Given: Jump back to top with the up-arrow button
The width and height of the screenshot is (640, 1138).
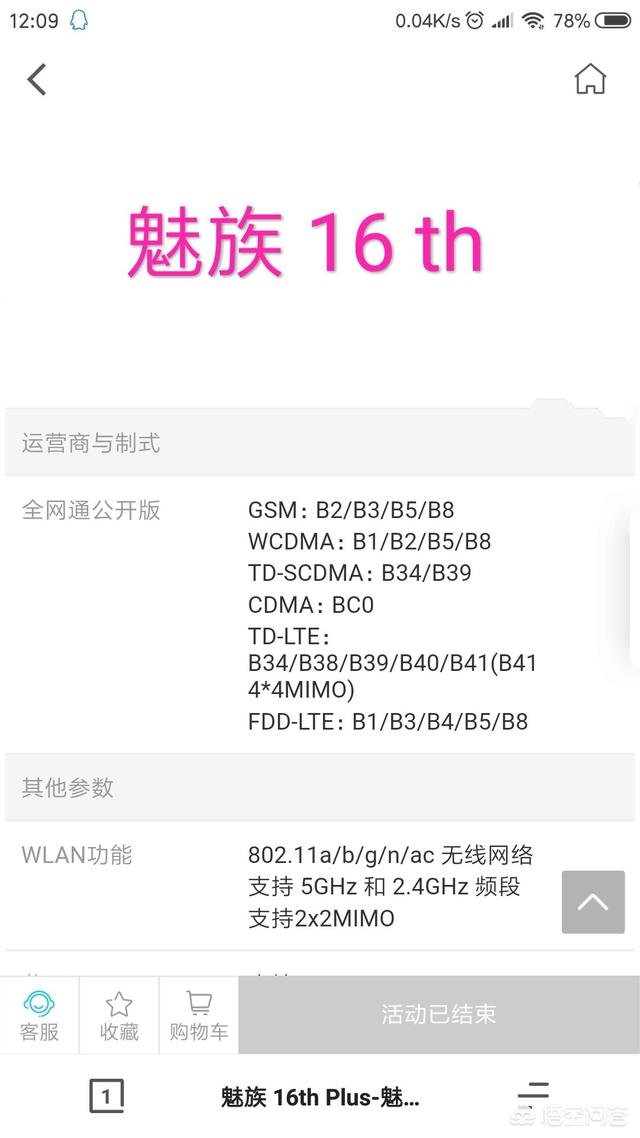Looking at the screenshot, I should pyautogui.click(x=593, y=901).
